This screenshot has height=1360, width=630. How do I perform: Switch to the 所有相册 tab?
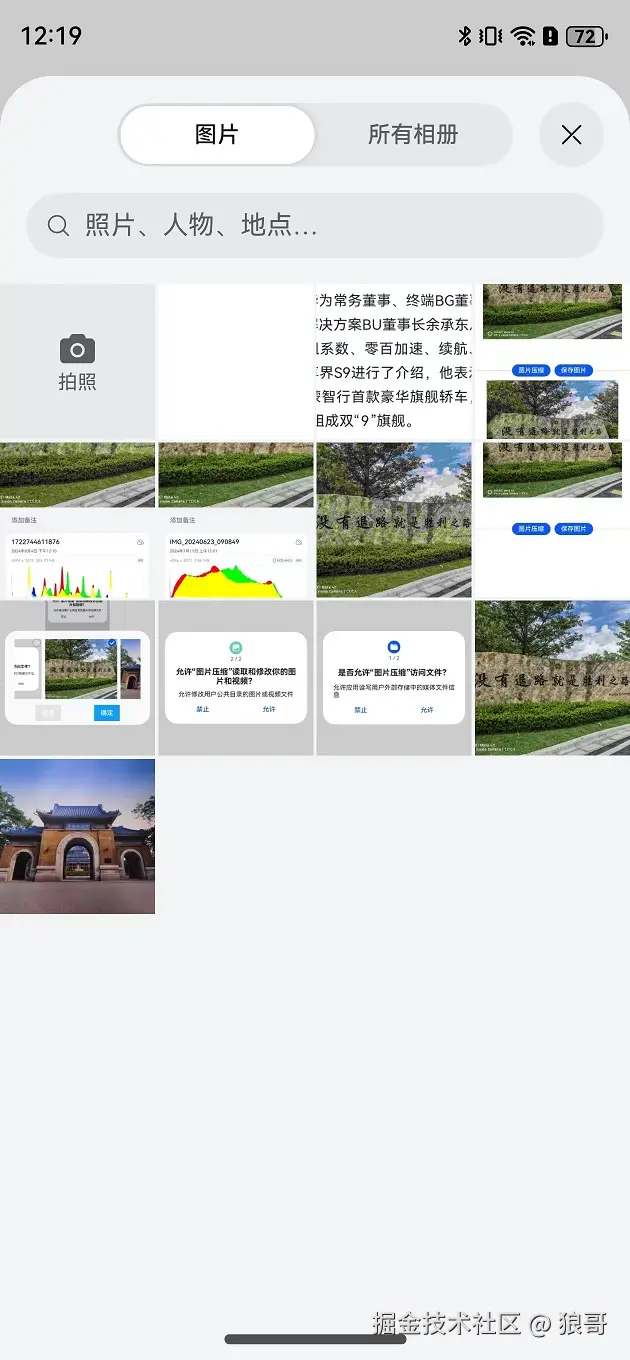(x=412, y=135)
